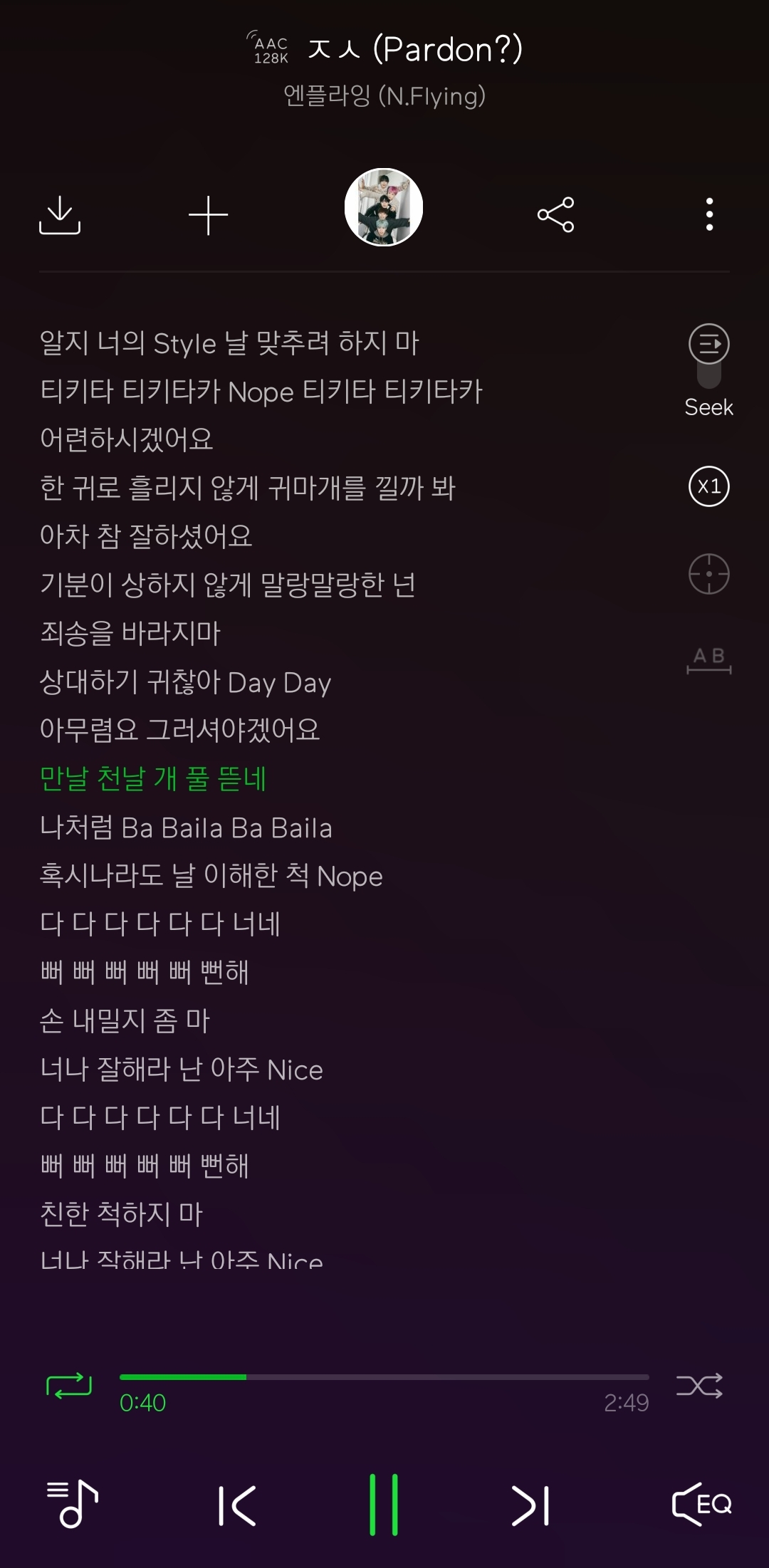Open the current playlist queue
769x1568 pixels.
click(x=72, y=1504)
